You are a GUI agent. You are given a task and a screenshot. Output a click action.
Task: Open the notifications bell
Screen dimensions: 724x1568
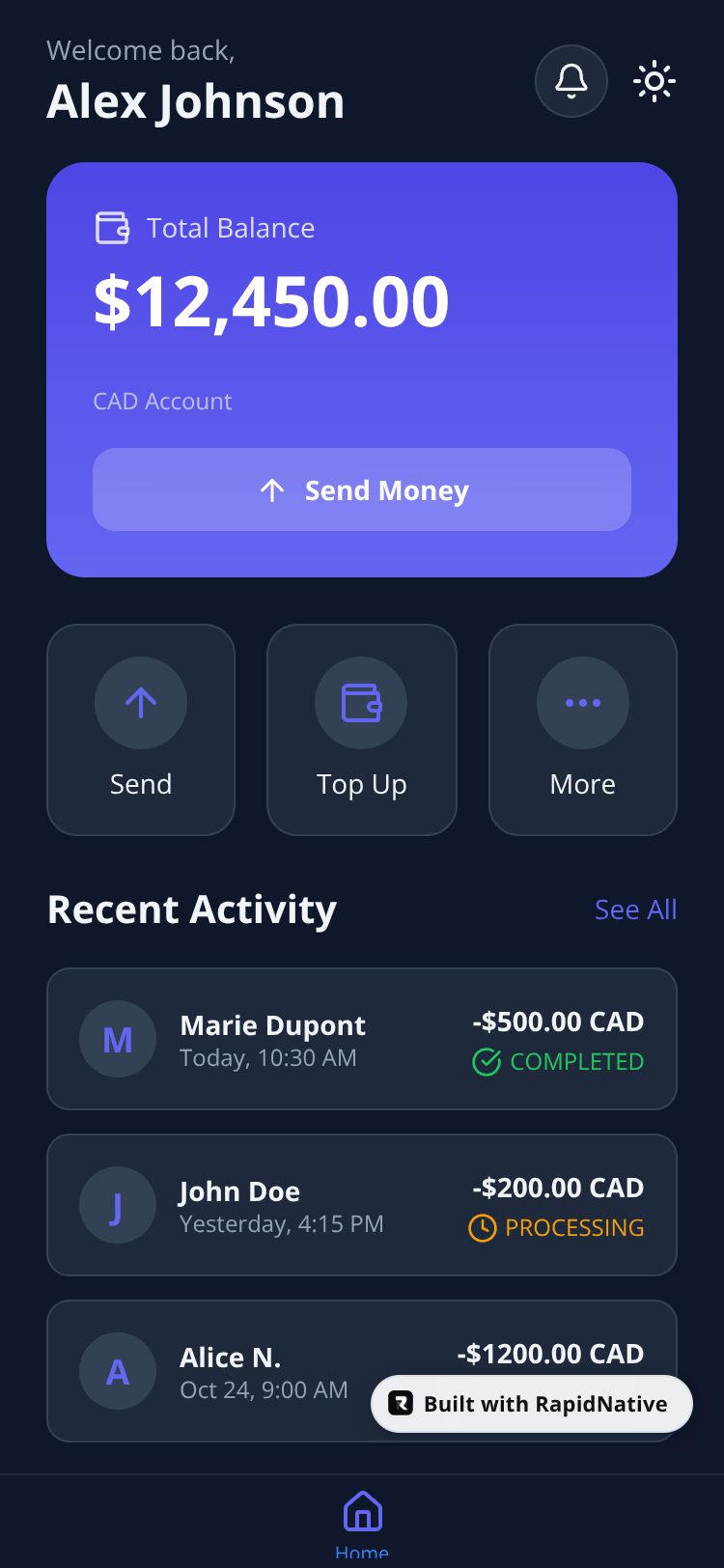(571, 81)
